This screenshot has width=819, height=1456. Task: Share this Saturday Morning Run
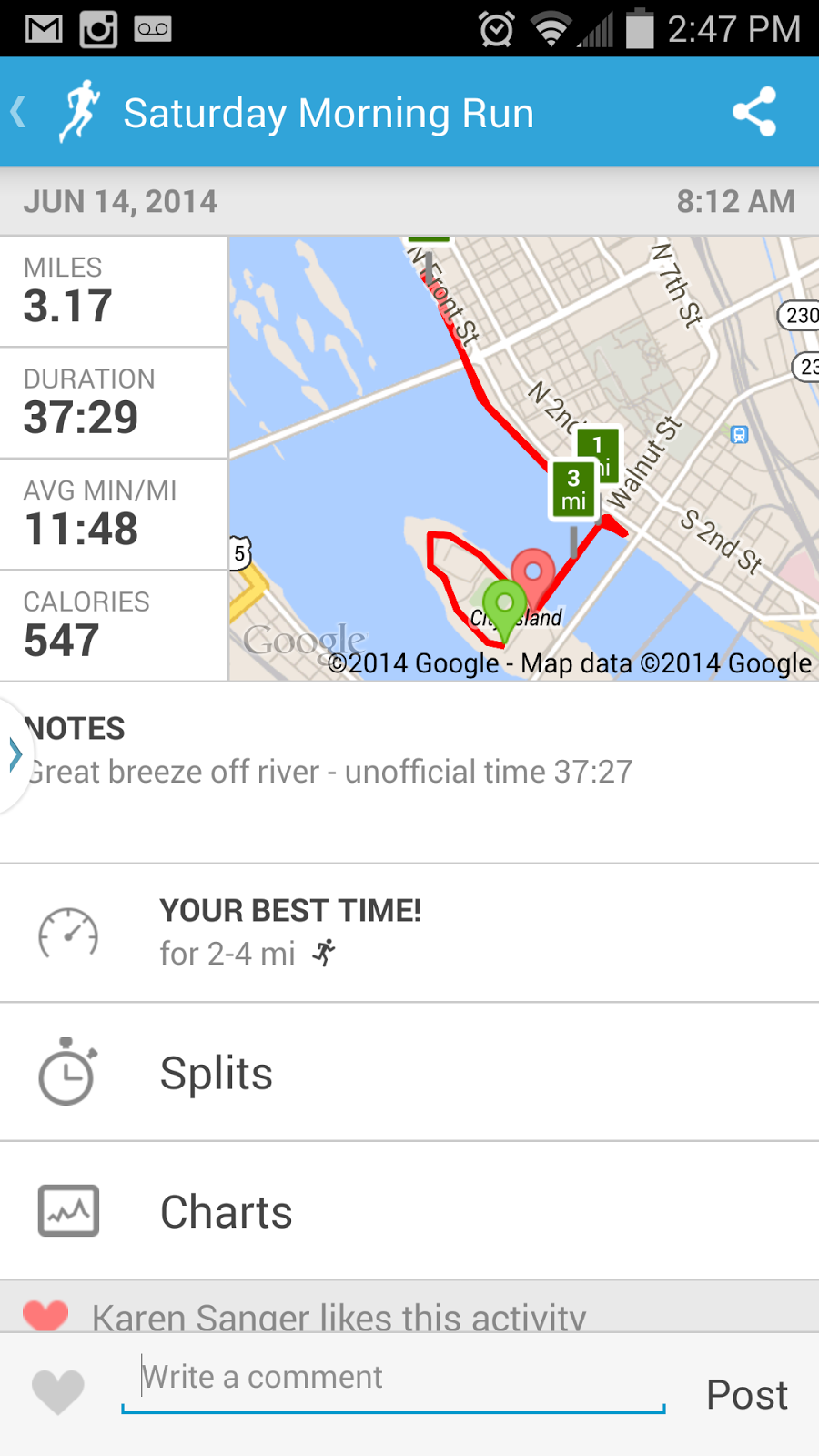click(754, 113)
